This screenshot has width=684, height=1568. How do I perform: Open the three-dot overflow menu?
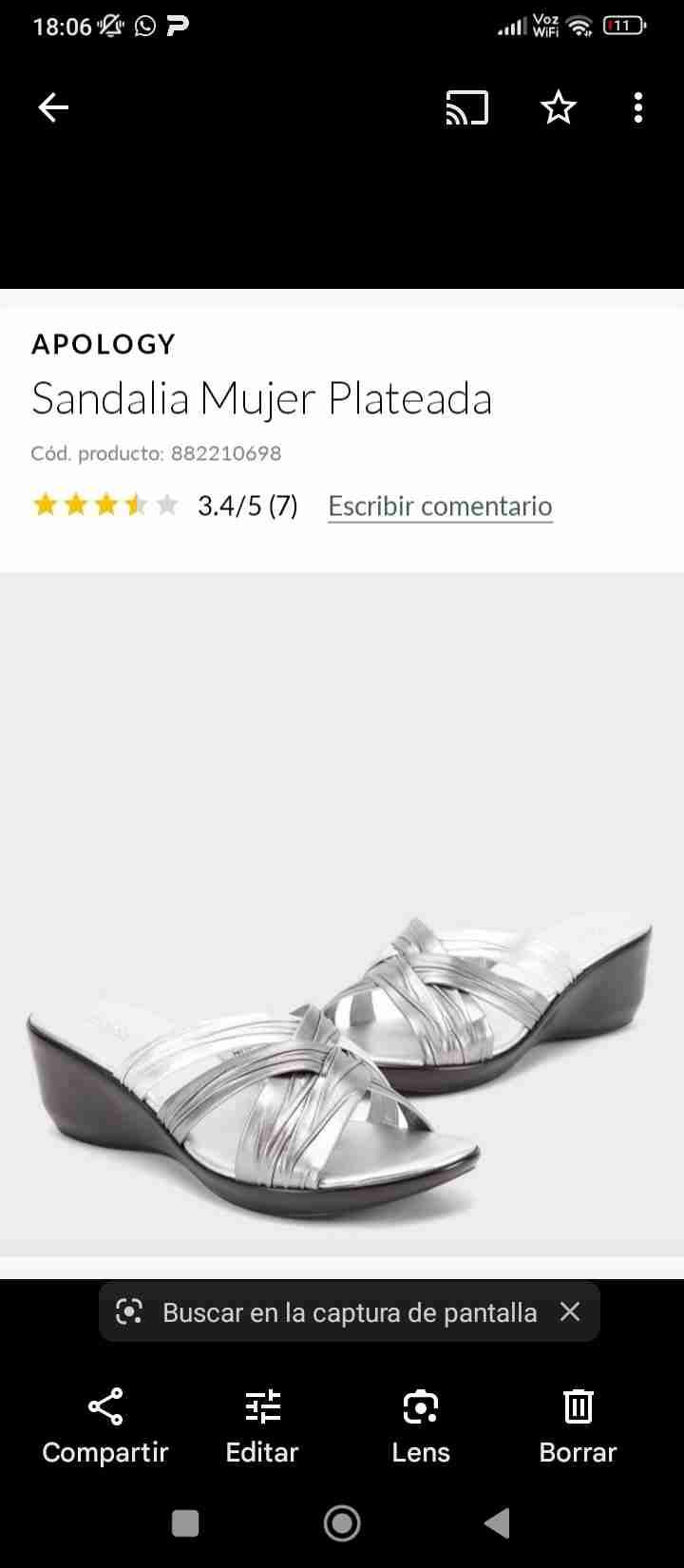point(638,108)
